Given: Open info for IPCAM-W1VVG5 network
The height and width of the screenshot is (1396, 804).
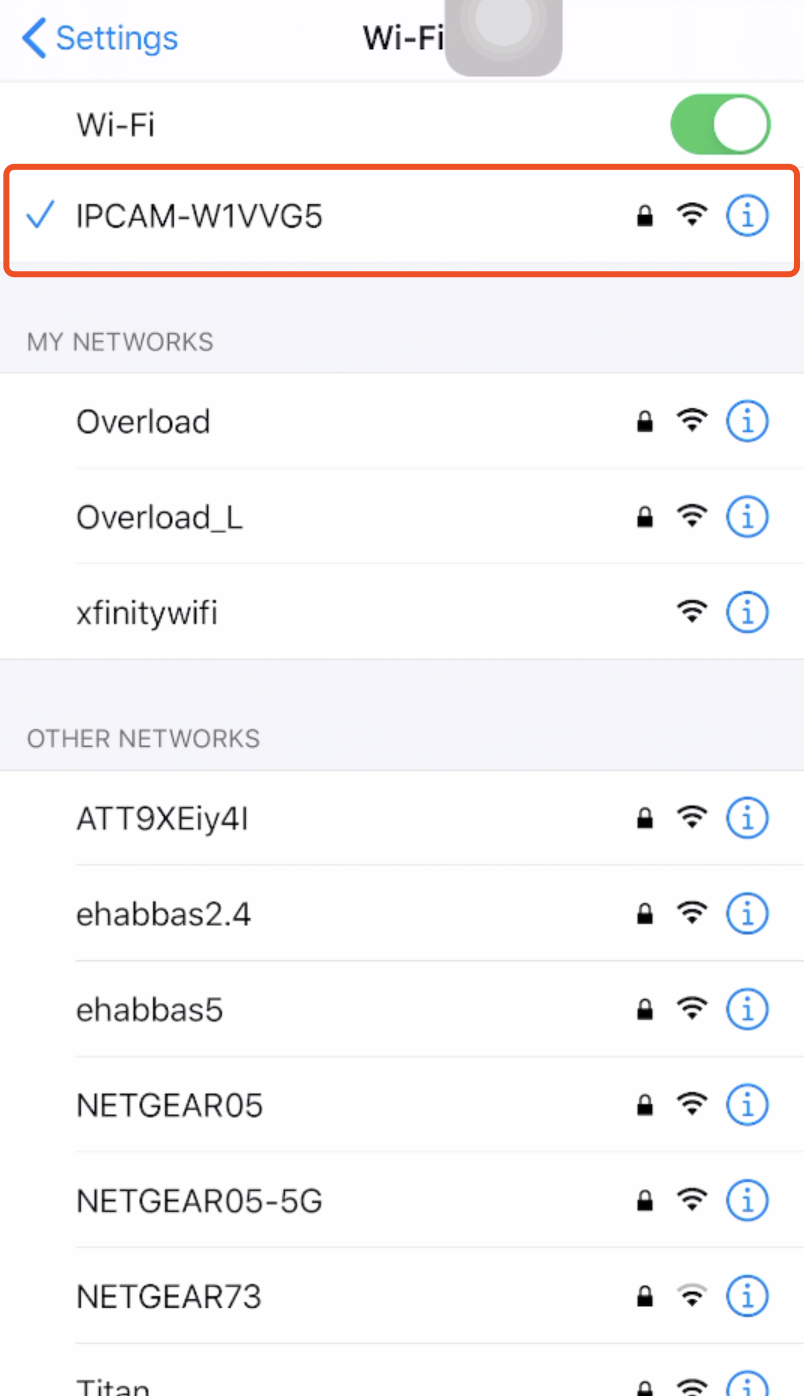Looking at the screenshot, I should click(746, 215).
